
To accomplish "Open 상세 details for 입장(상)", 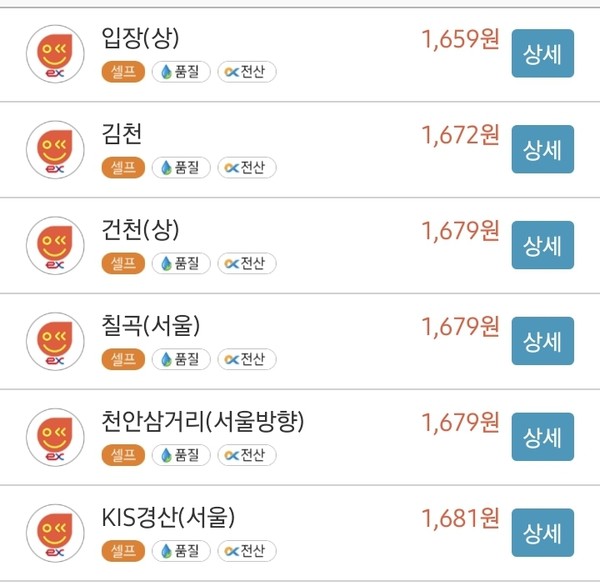I will [x=543, y=54].
